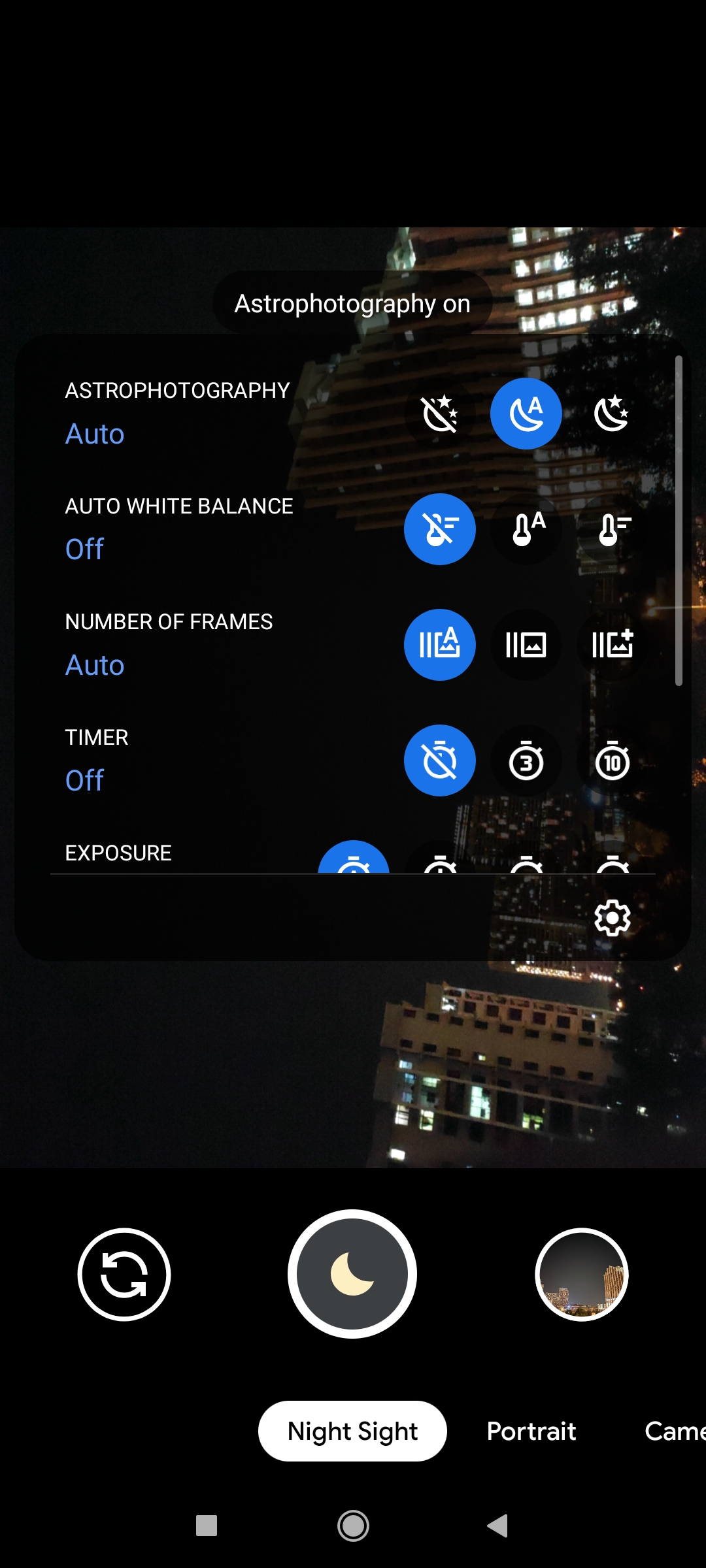Open camera settings gear
Image resolution: width=706 pixels, height=1568 pixels.
(612, 918)
